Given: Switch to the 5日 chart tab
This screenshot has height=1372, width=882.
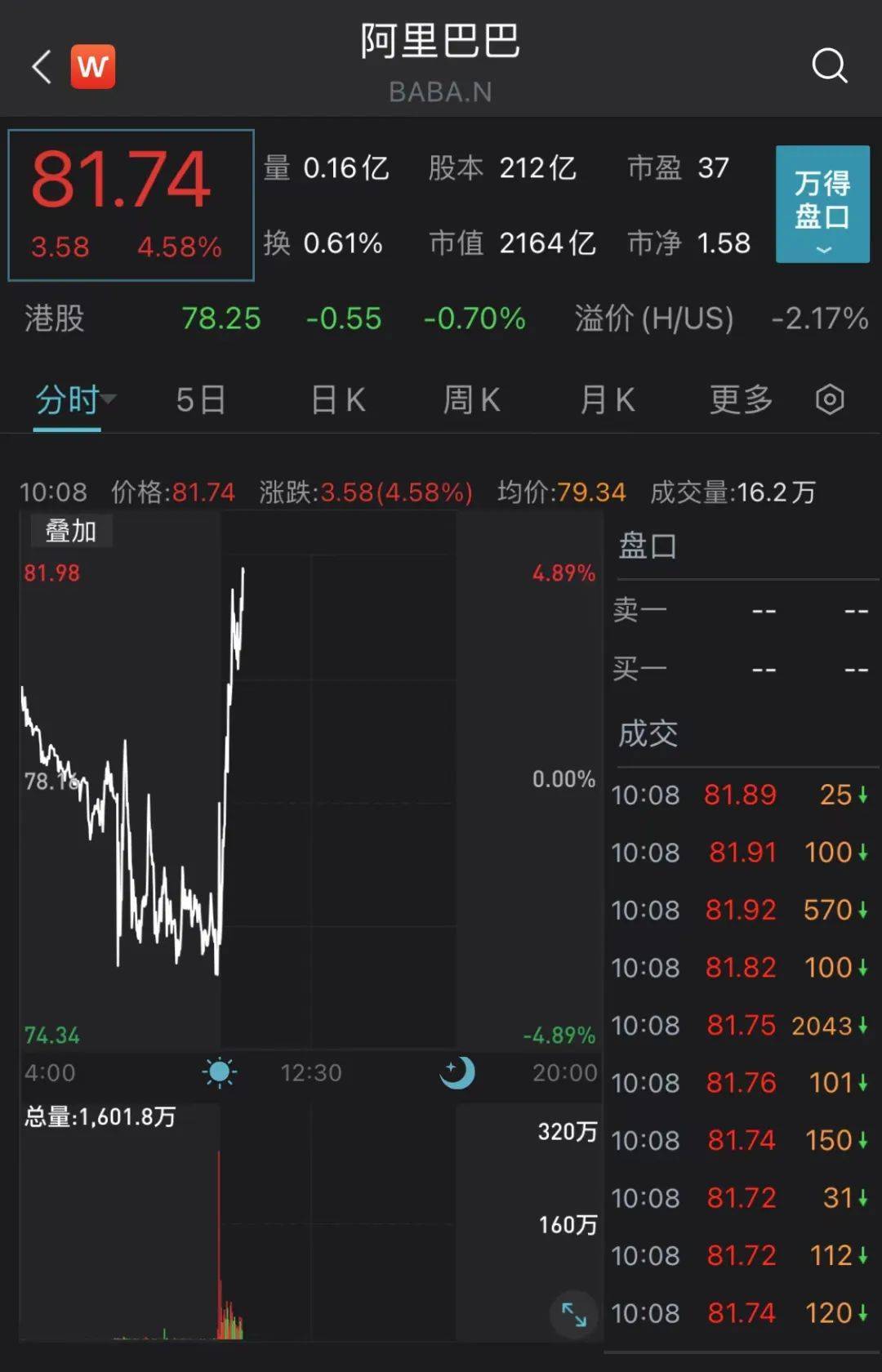Looking at the screenshot, I should 200,400.
